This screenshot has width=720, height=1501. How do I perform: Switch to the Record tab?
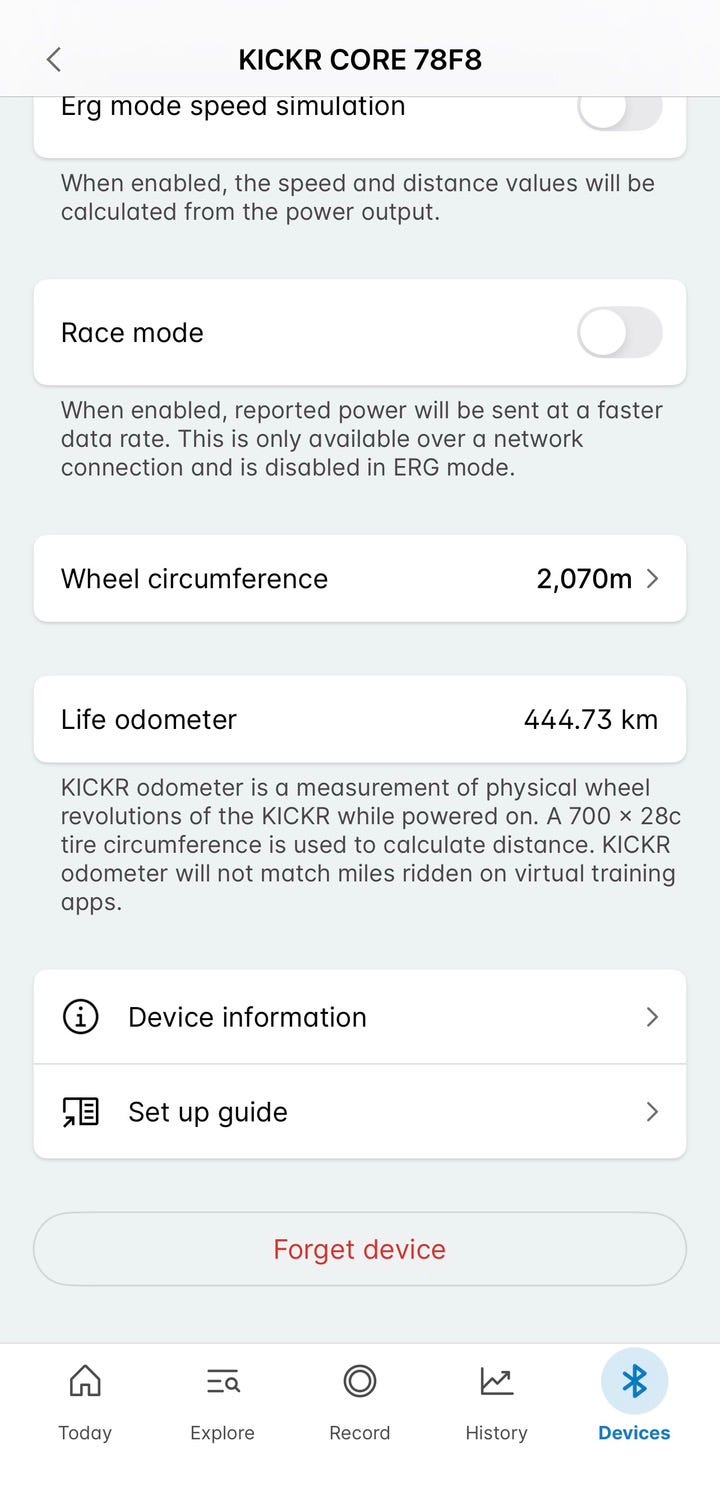point(360,1403)
